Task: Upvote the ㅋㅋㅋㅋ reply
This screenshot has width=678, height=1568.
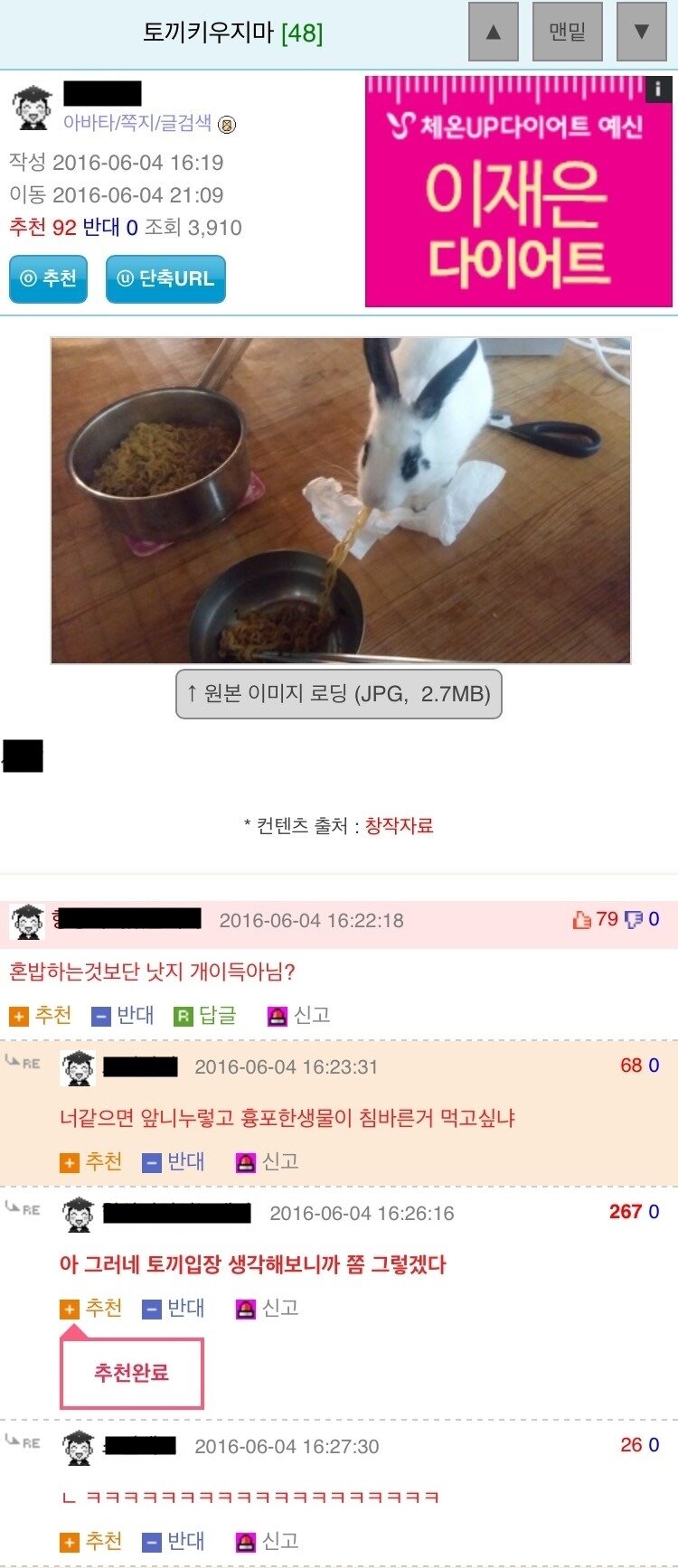Action: point(91,1542)
